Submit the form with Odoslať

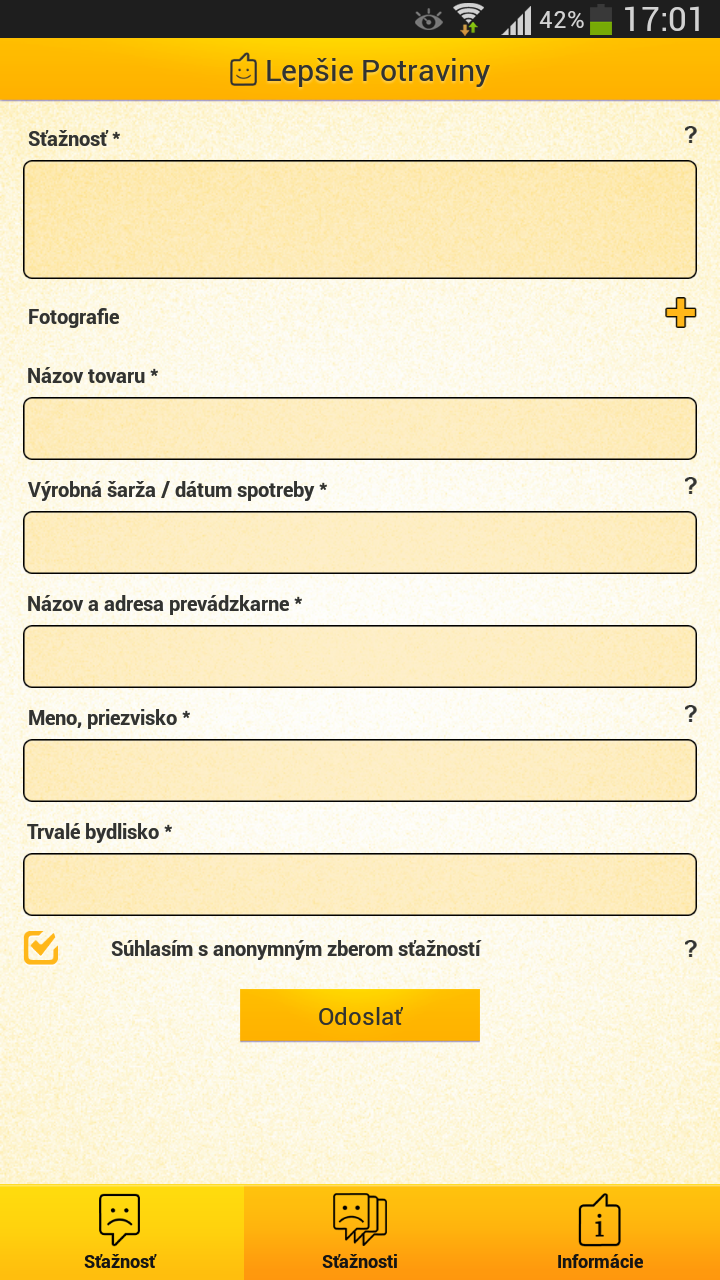(360, 1016)
